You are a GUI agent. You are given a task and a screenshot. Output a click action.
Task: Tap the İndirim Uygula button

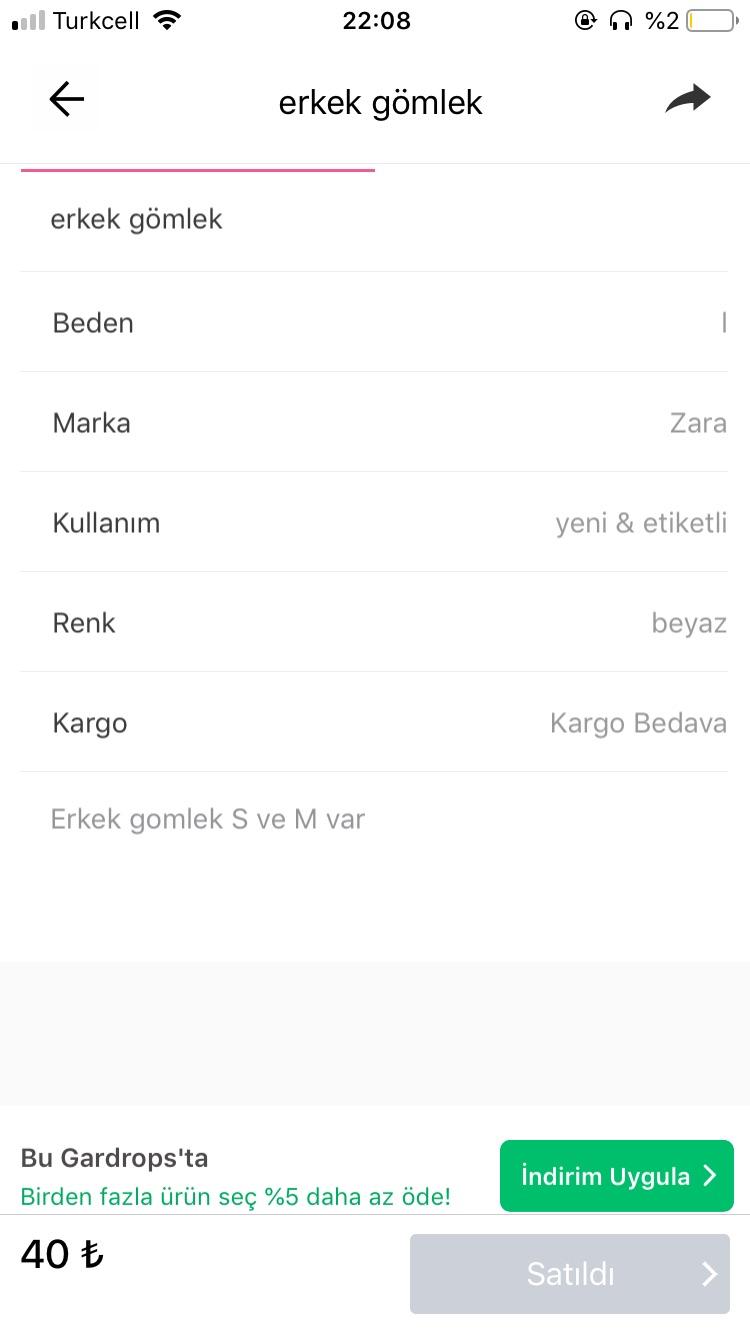click(x=617, y=1176)
